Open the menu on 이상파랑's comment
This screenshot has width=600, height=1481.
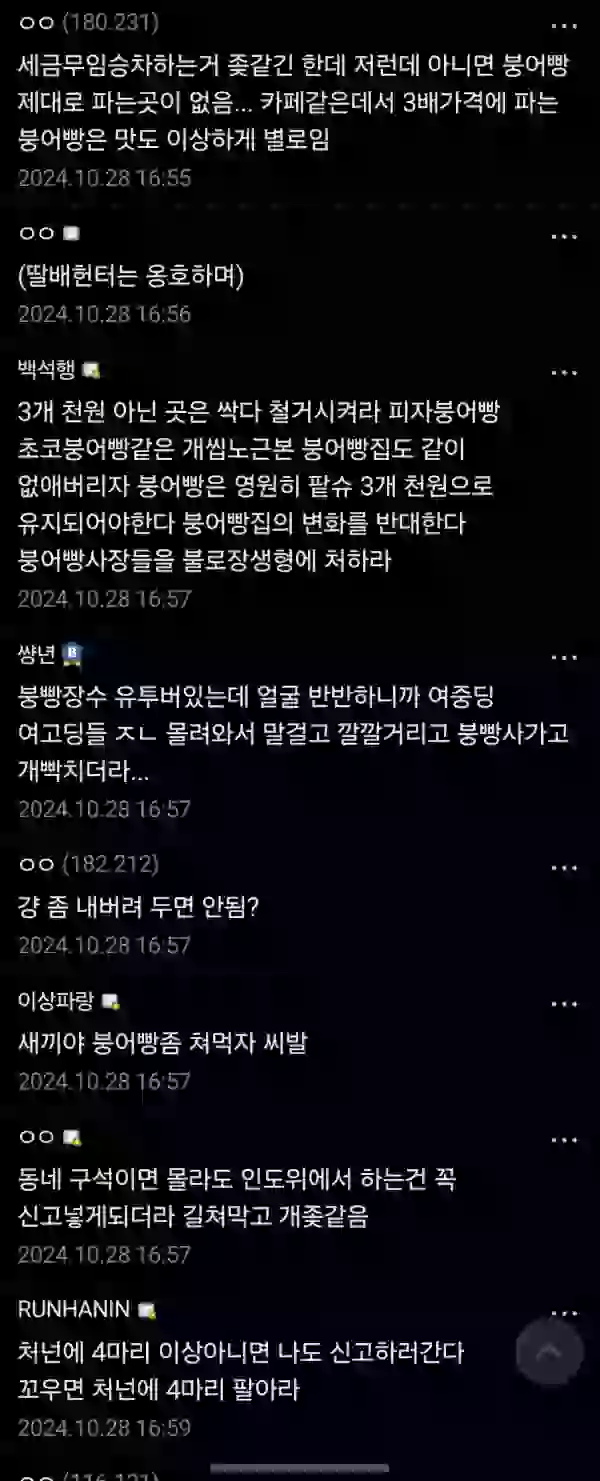click(564, 1003)
